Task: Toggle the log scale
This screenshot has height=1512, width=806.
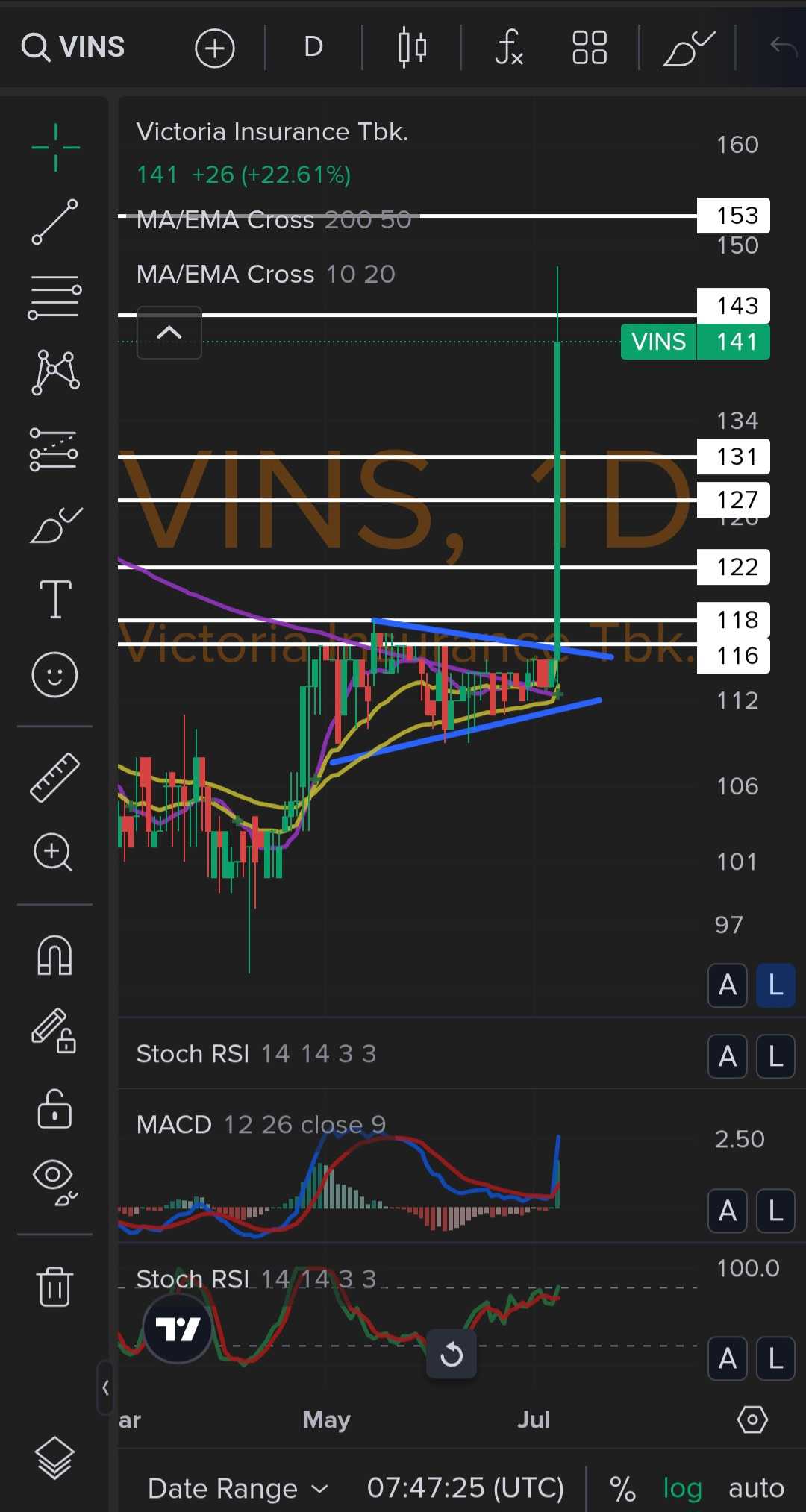Action: (682, 1488)
